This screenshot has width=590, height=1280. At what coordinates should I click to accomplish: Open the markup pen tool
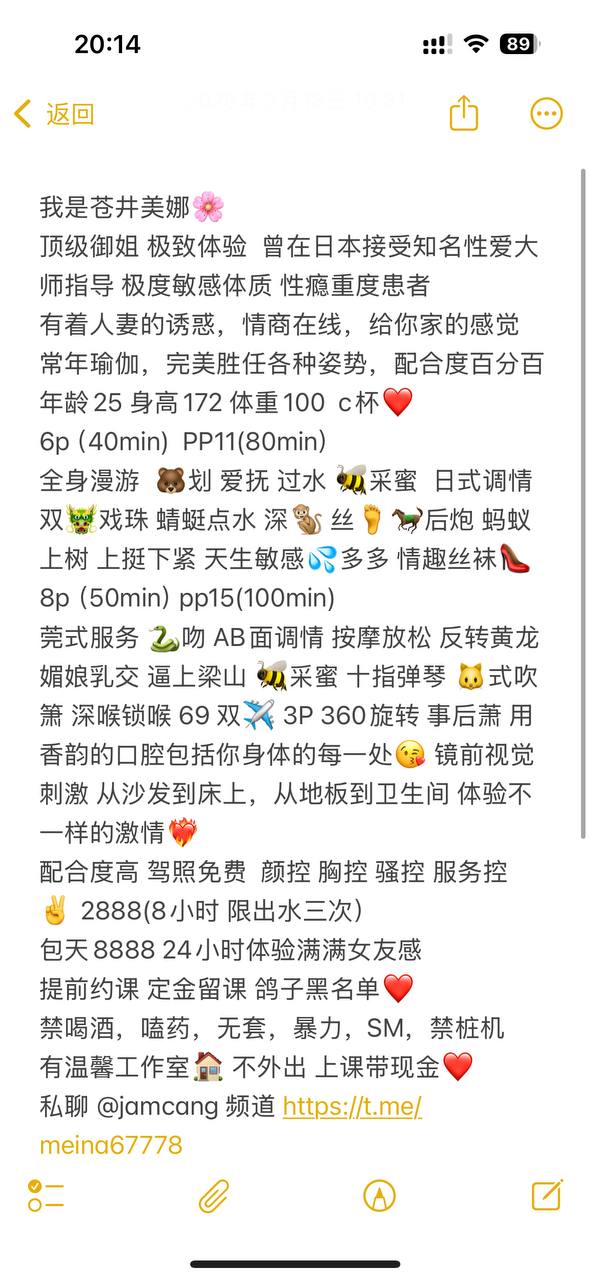tap(379, 1195)
